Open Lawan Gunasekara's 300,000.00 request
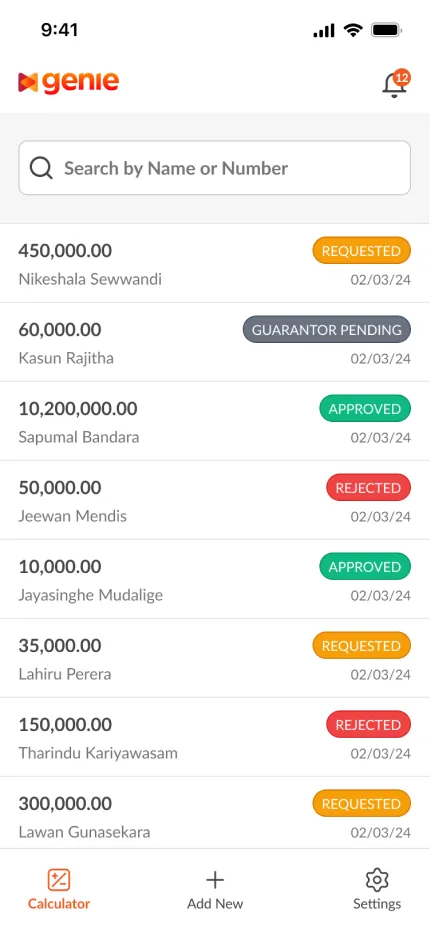The width and height of the screenshot is (430, 930). (x=215, y=813)
